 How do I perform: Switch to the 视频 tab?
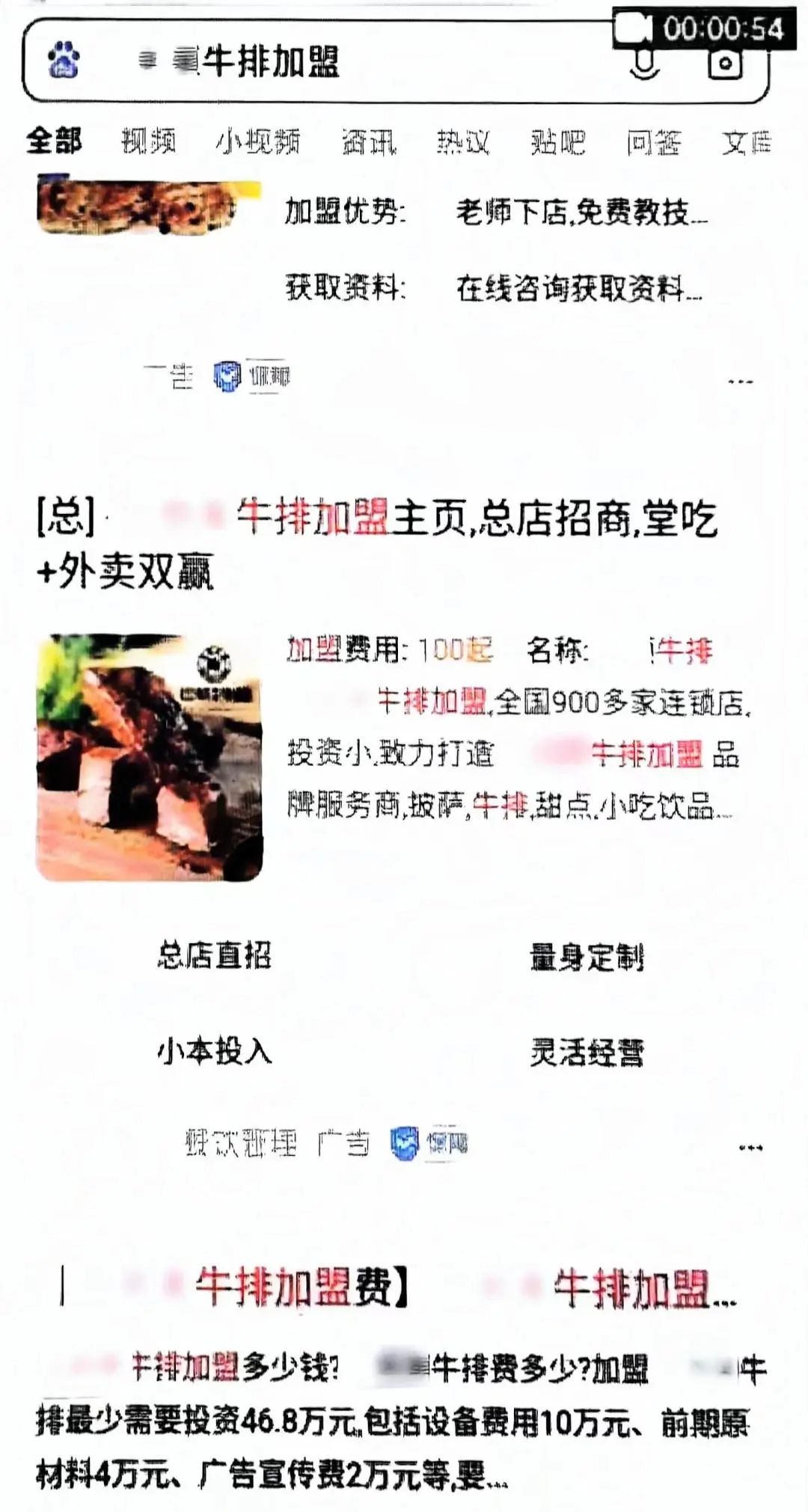(149, 141)
